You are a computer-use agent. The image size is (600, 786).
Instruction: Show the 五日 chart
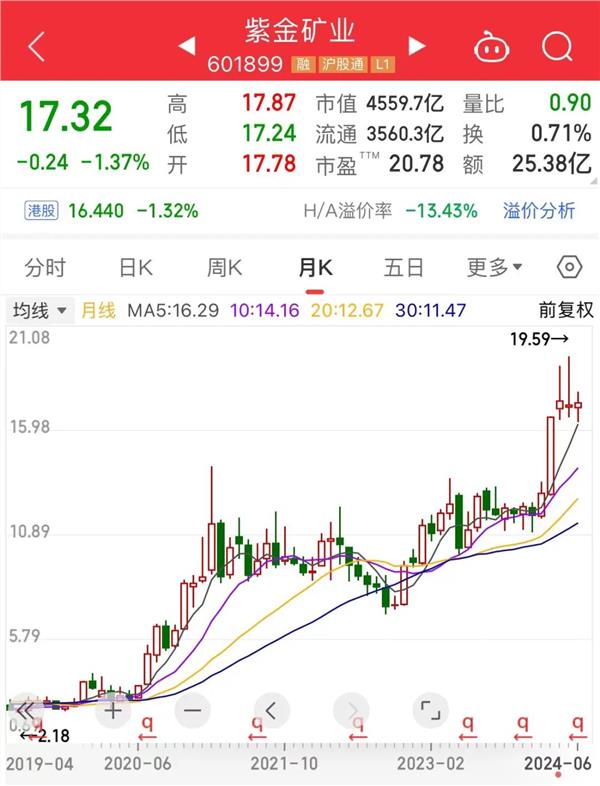click(x=404, y=268)
